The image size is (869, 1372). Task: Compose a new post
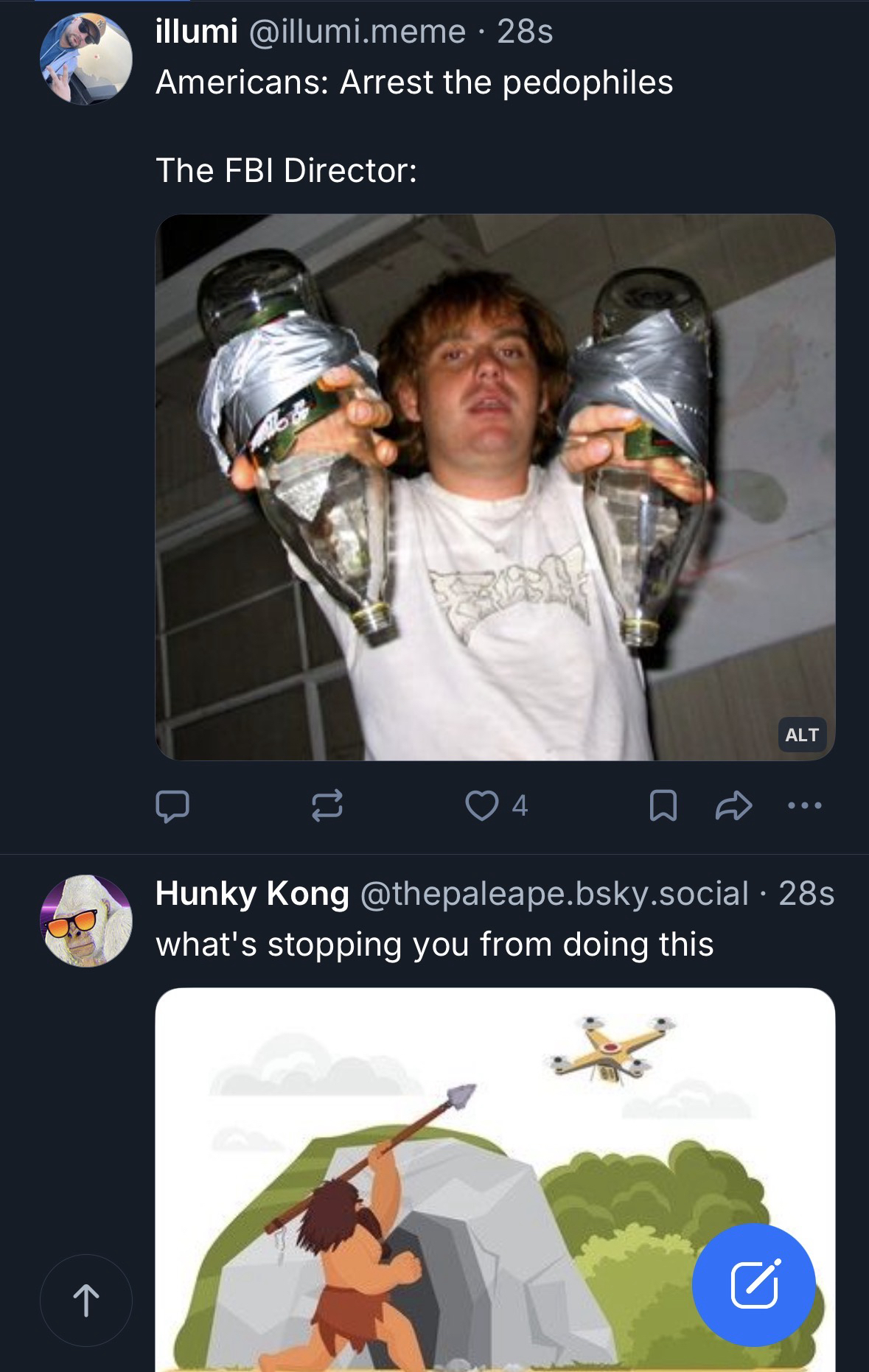pos(753,1284)
